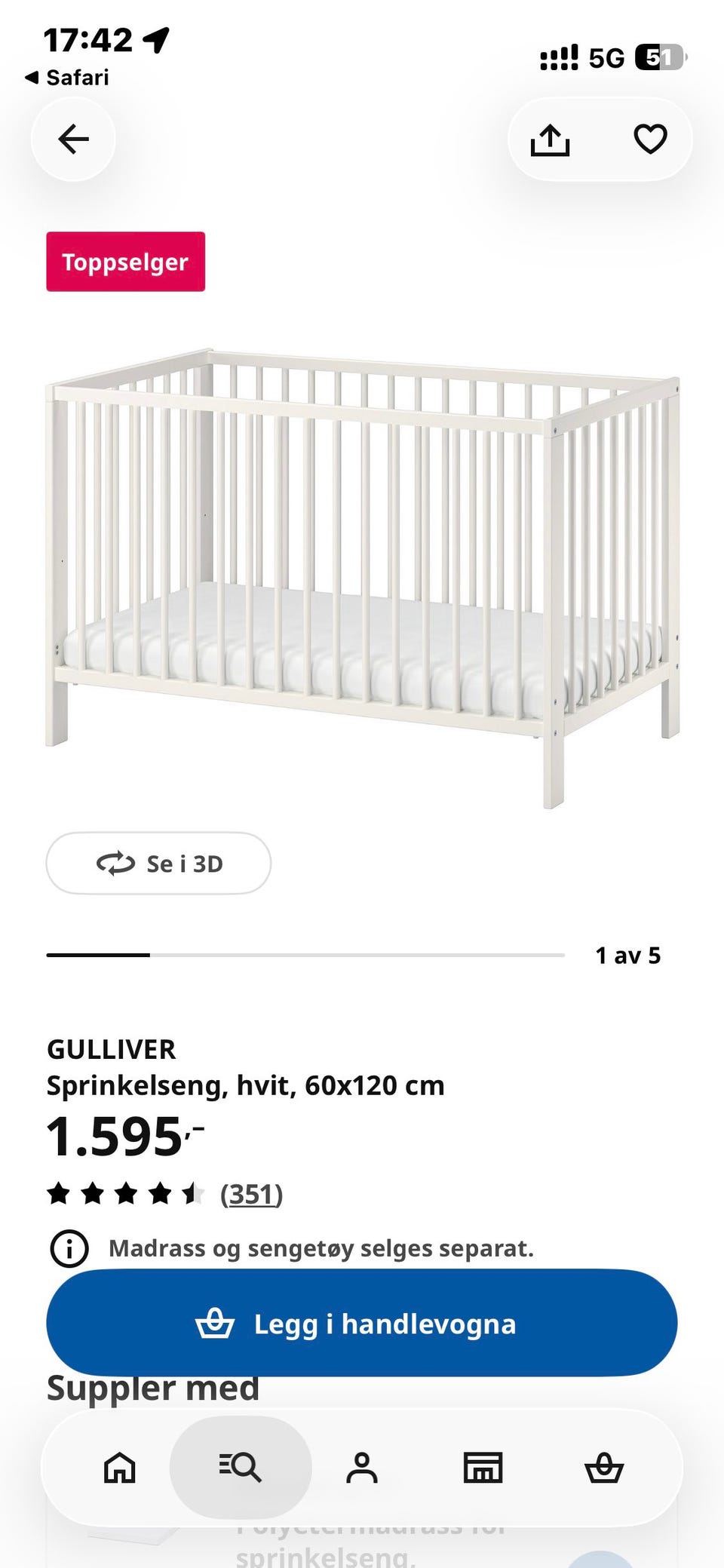724x1568 pixels.
Task: Open the shopping basket tab
Action: coord(604,1468)
